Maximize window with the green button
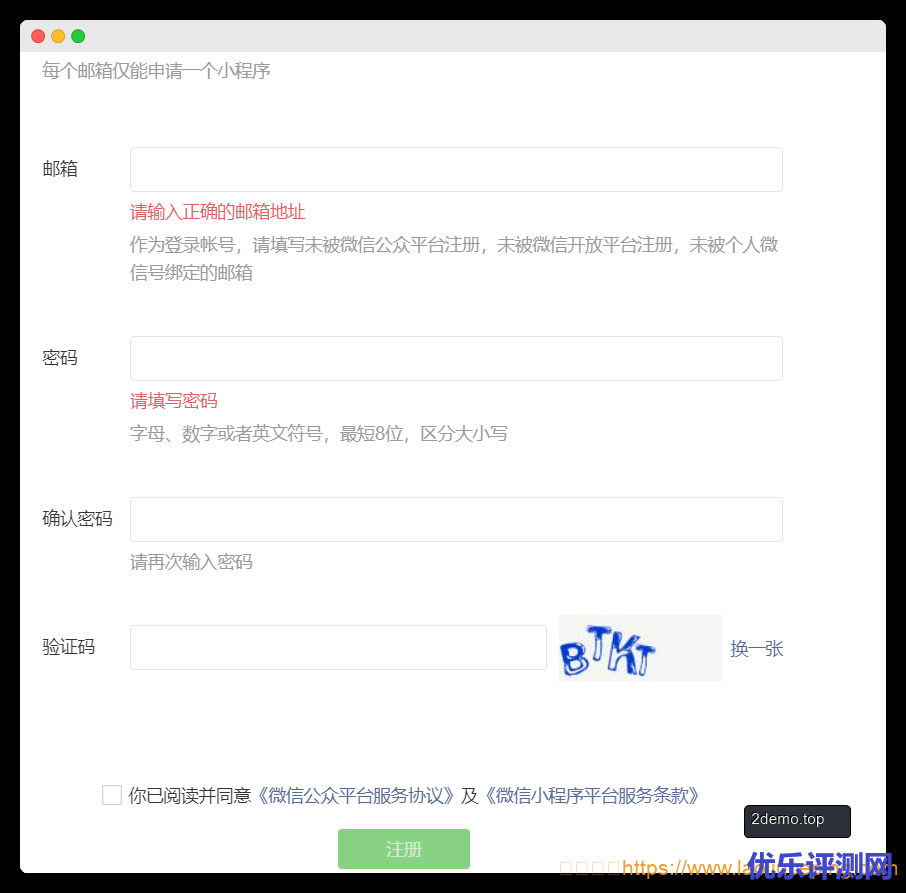 tap(78, 36)
